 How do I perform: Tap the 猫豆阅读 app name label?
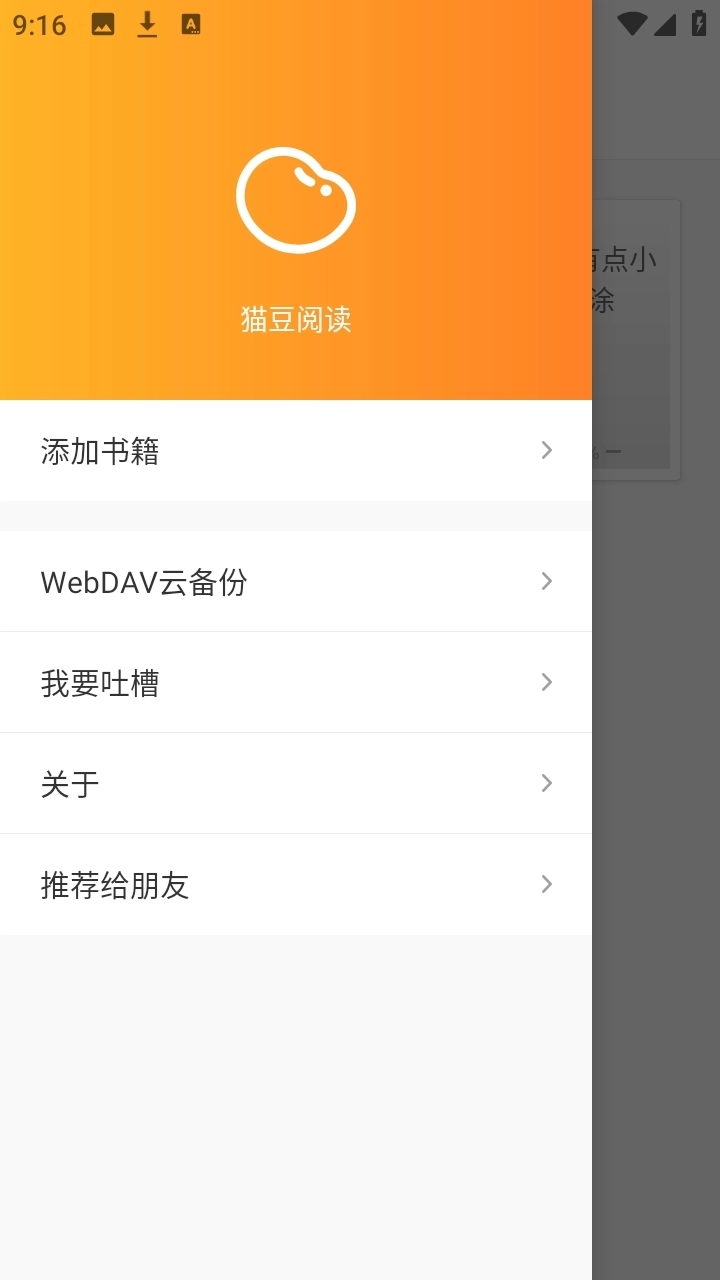click(x=296, y=319)
